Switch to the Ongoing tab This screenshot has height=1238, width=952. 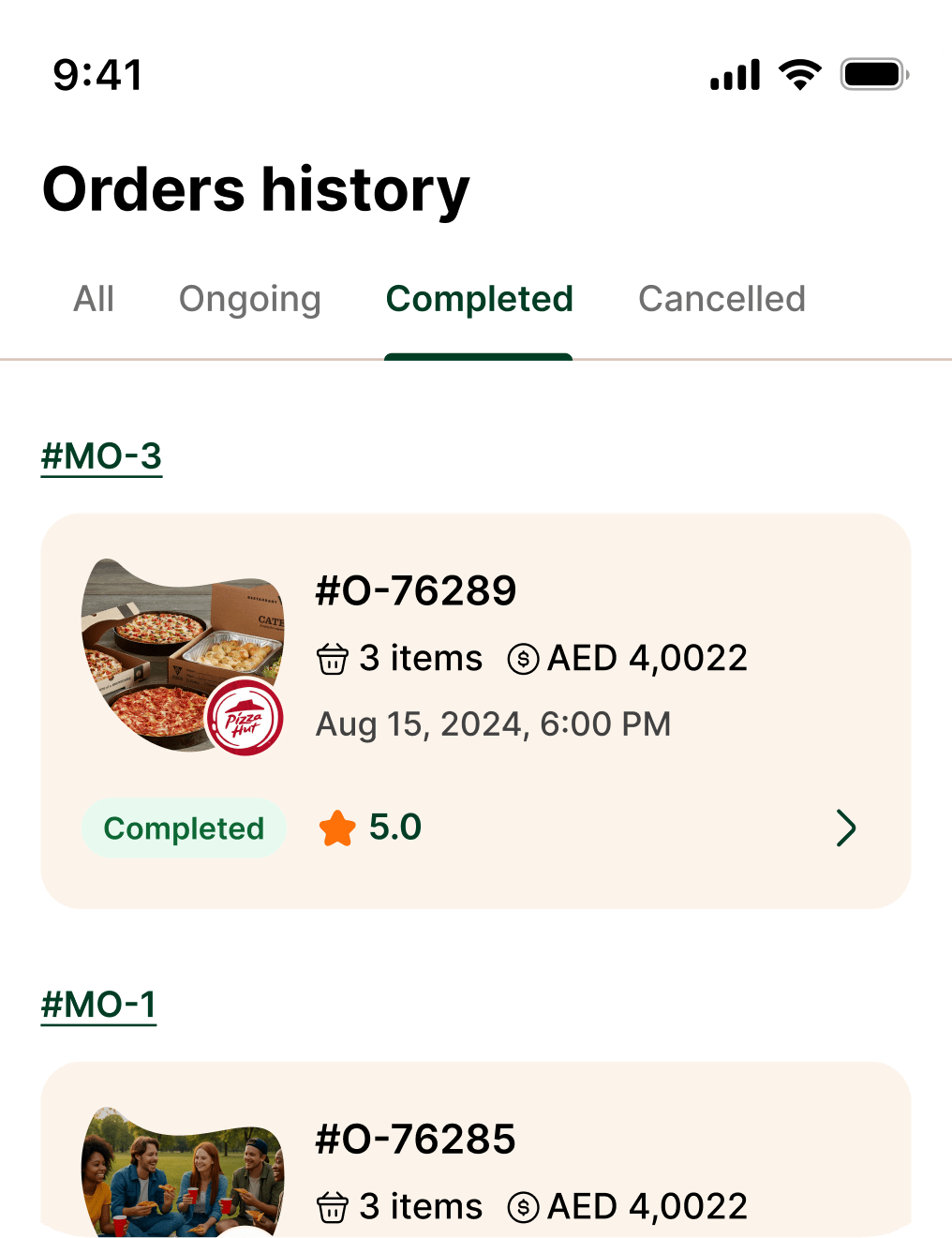click(250, 299)
